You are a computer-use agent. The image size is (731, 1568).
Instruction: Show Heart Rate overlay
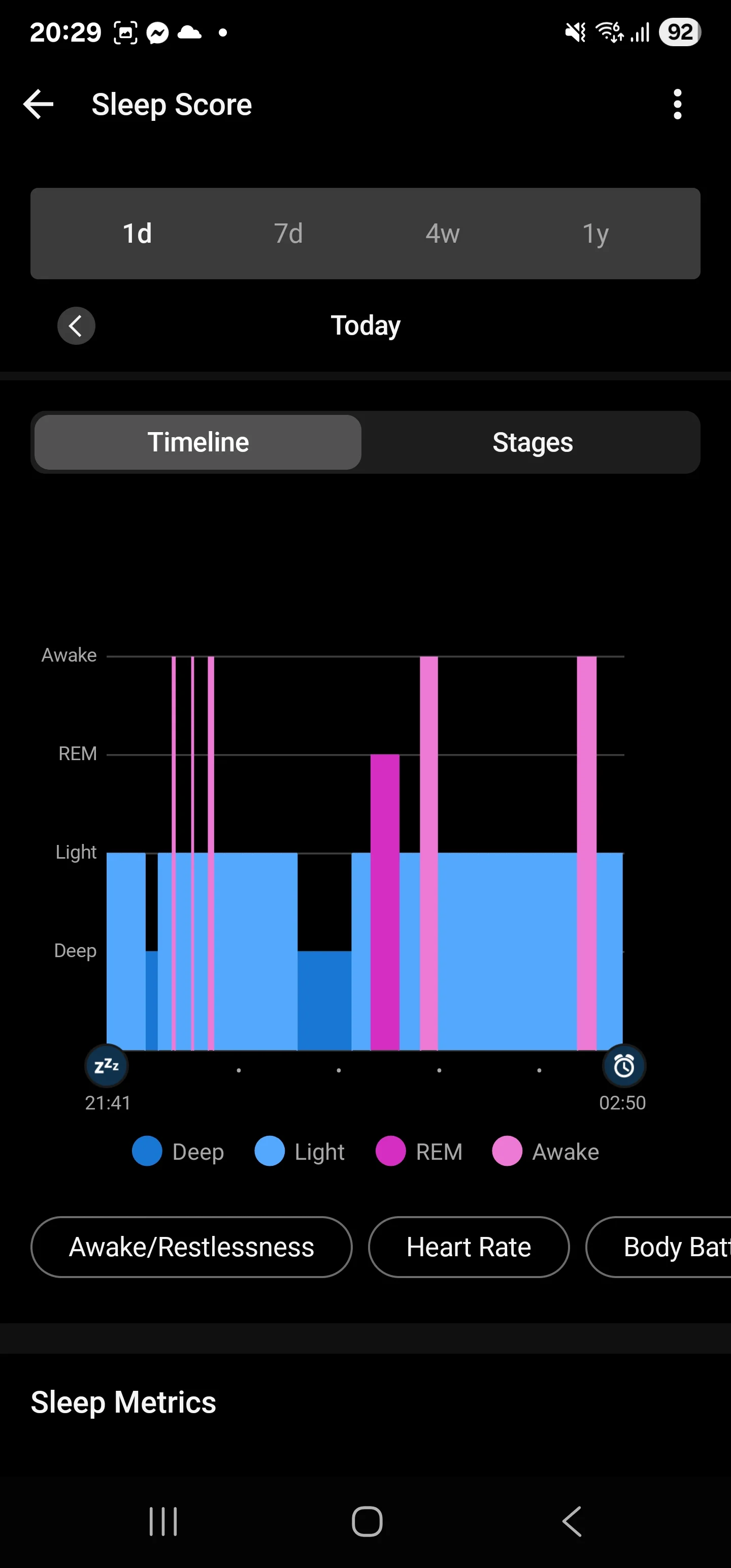point(469,1247)
